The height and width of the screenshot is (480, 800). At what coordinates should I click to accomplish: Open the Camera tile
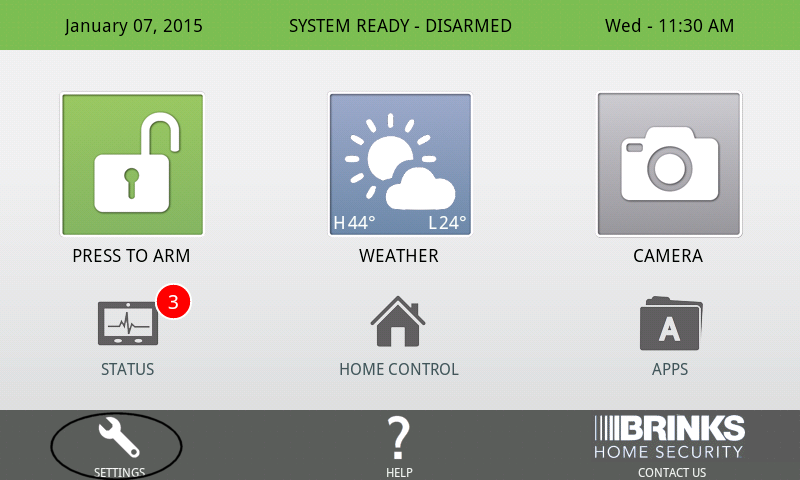click(669, 164)
